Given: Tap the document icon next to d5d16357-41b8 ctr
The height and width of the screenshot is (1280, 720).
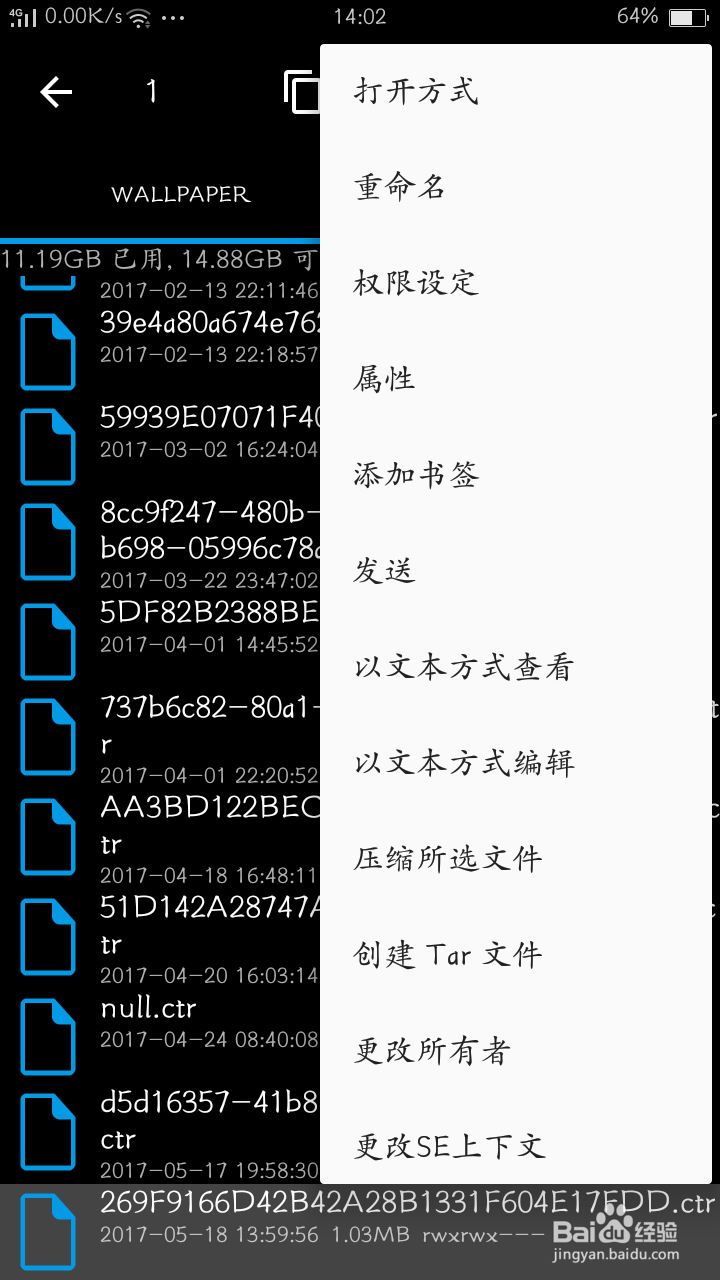Looking at the screenshot, I should [47, 1130].
